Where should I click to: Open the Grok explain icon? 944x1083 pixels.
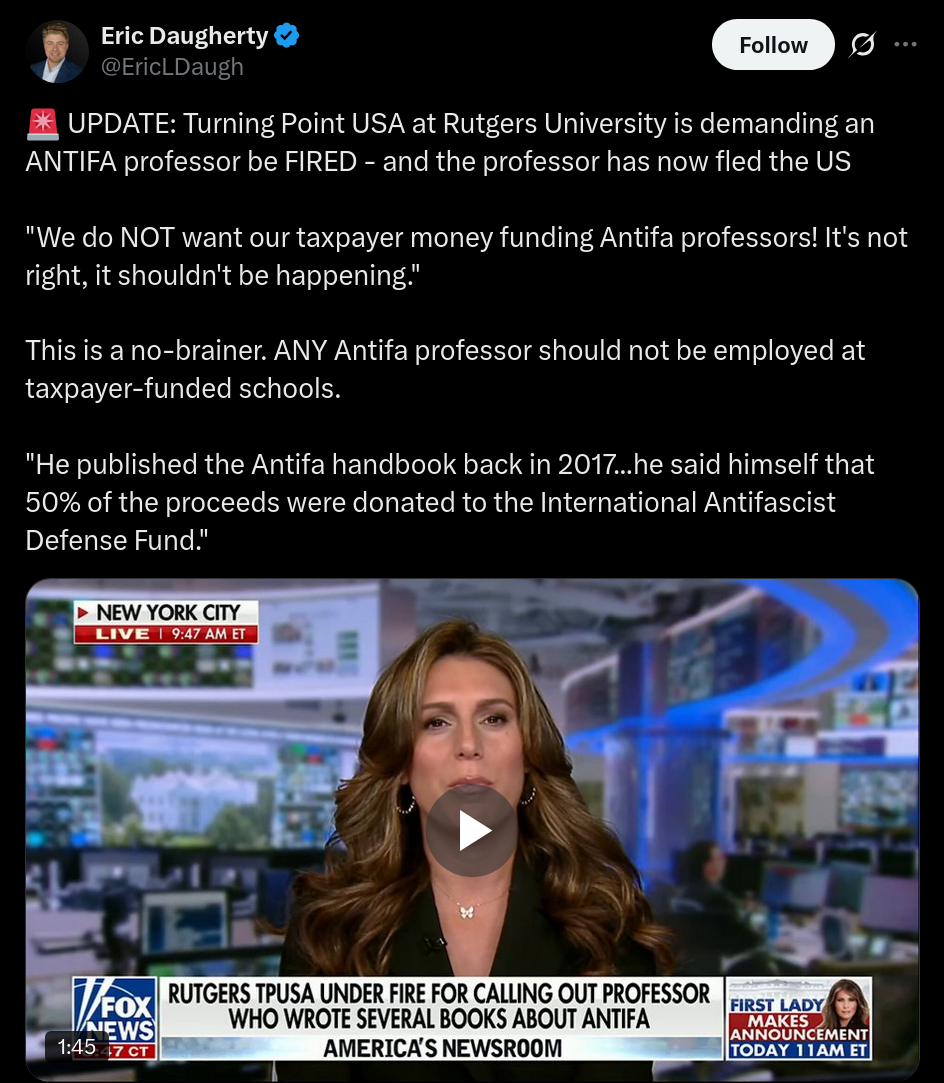[862, 45]
